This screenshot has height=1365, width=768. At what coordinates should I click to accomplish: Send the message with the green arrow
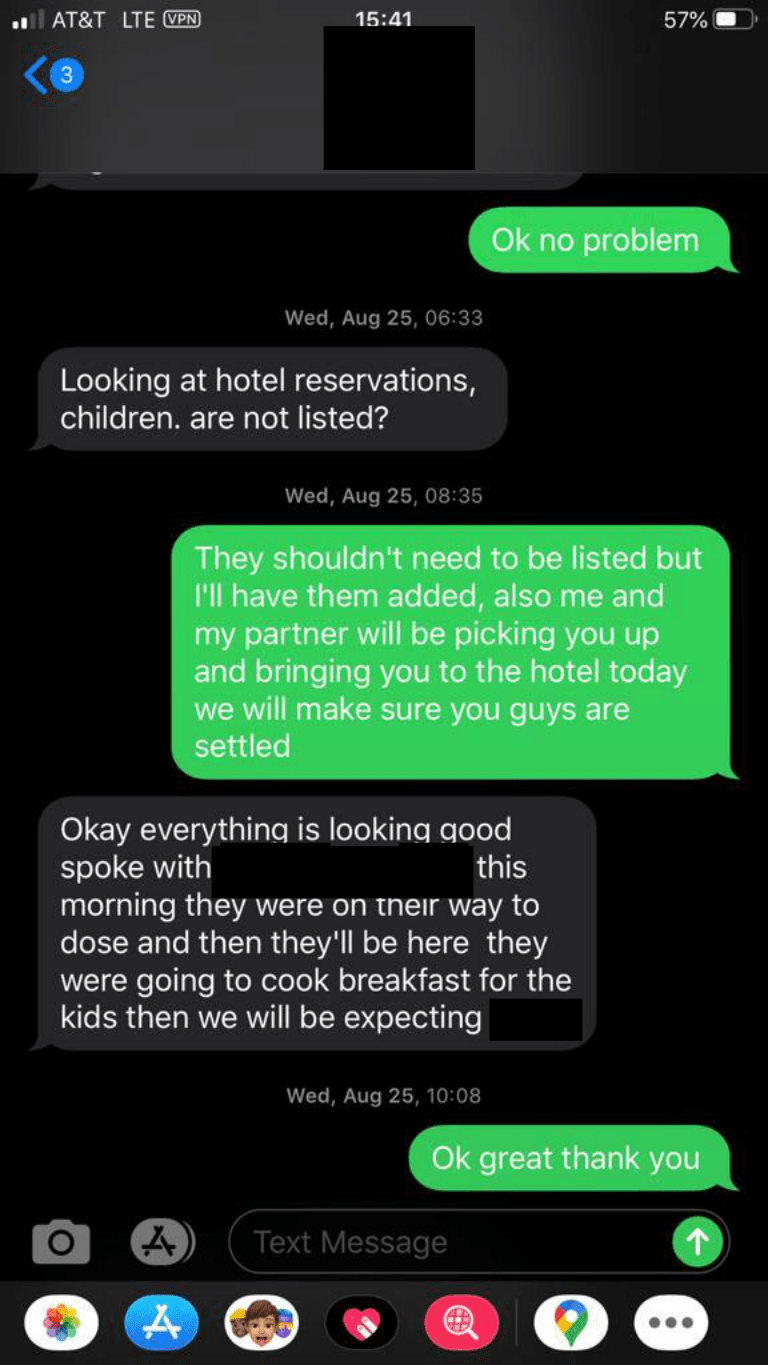[697, 1242]
